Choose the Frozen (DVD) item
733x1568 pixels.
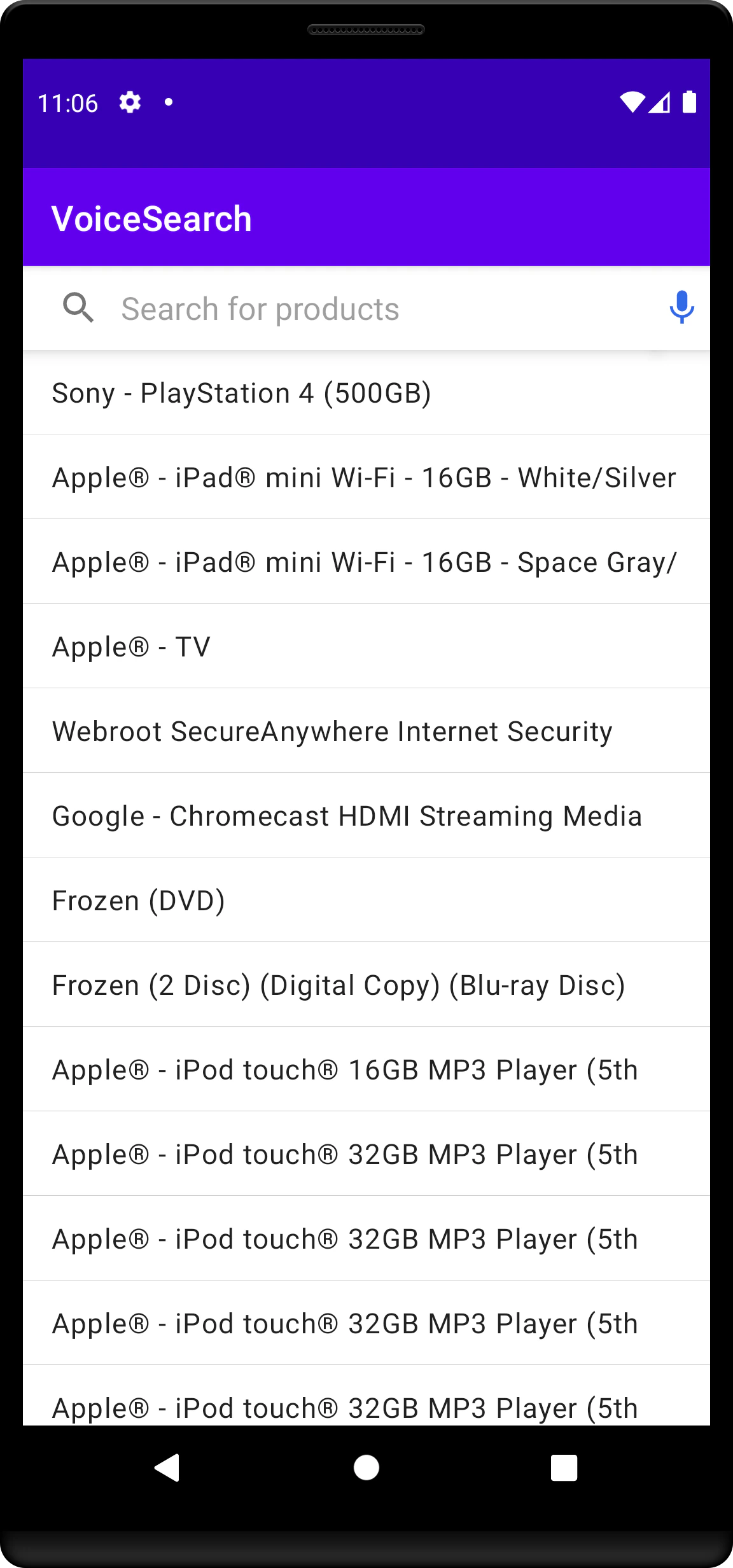(139, 899)
